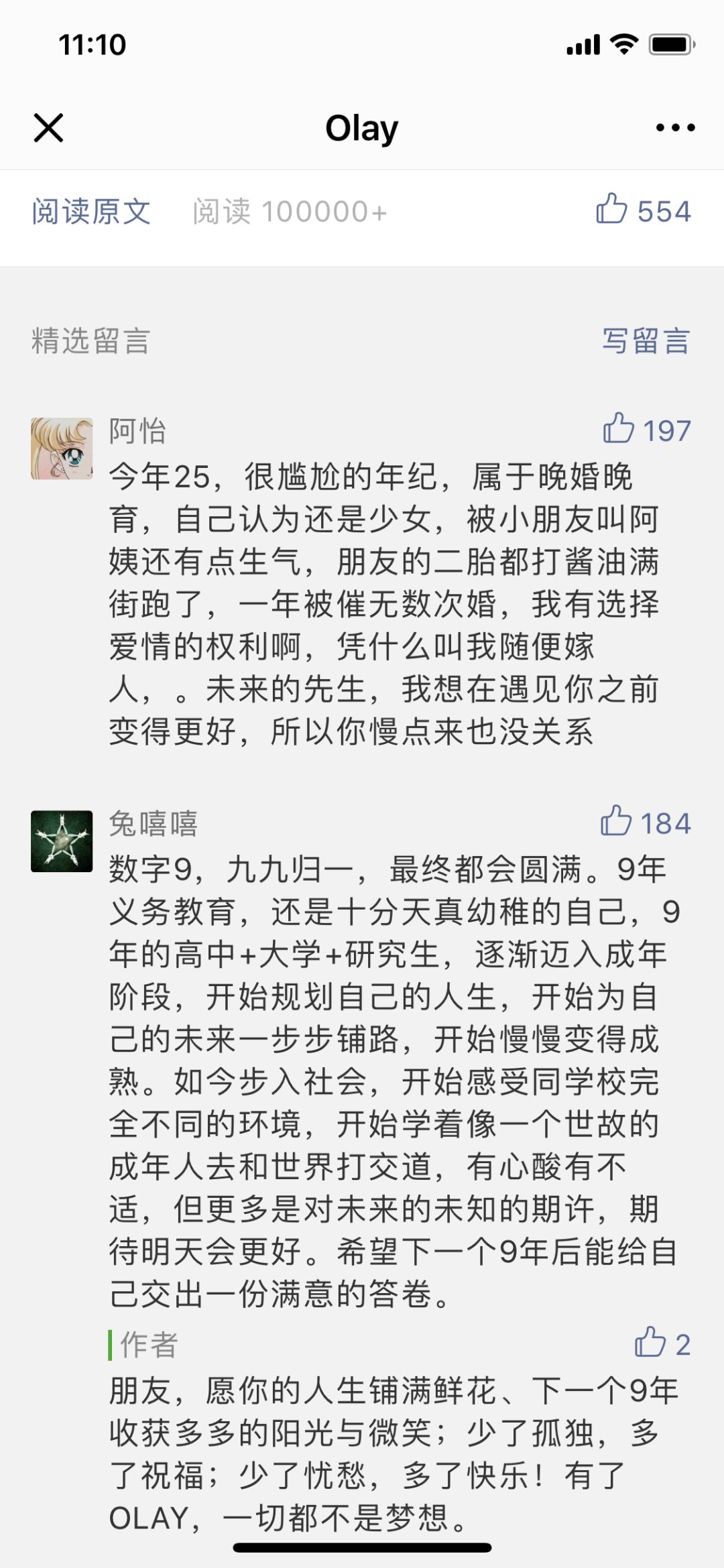The image size is (724, 1568).
Task: Close the Olay article page
Action: tap(48, 127)
